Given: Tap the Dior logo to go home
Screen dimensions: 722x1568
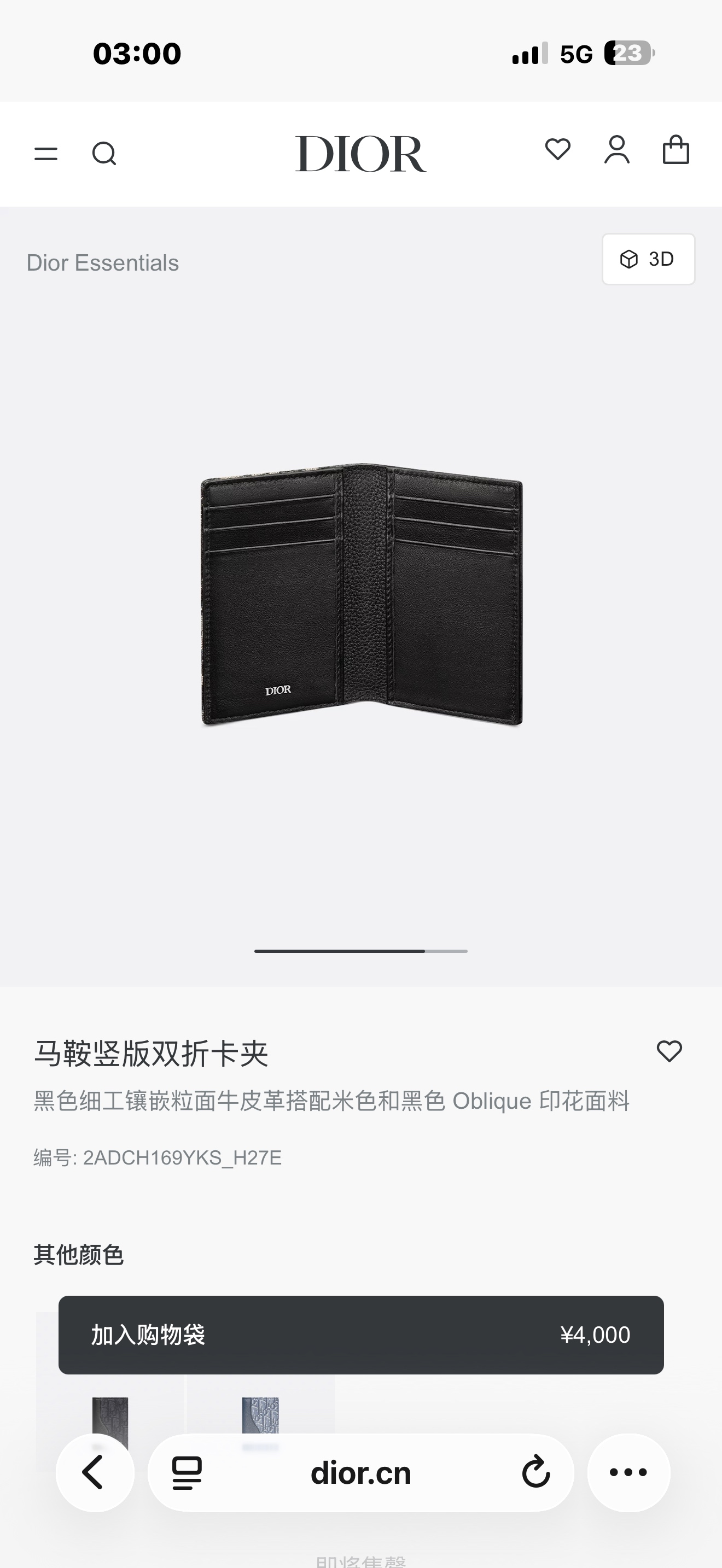Looking at the screenshot, I should point(360,154).
